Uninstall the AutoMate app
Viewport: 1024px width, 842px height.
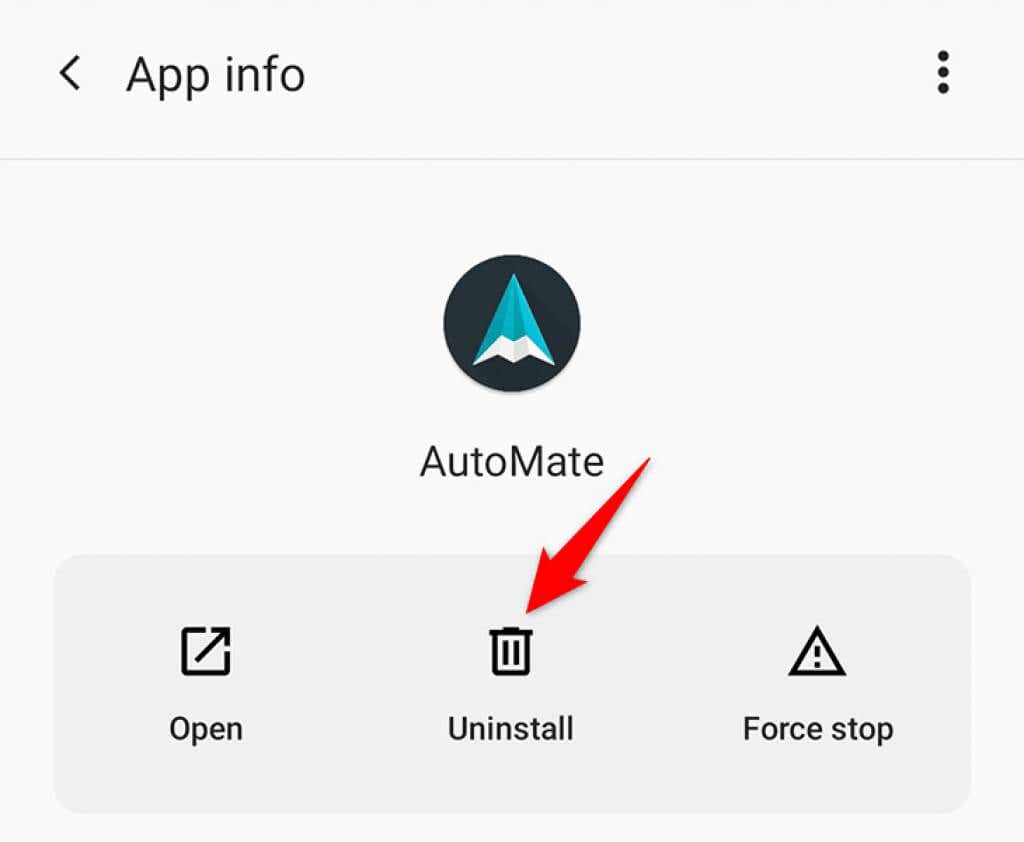[x=511, y=680]
